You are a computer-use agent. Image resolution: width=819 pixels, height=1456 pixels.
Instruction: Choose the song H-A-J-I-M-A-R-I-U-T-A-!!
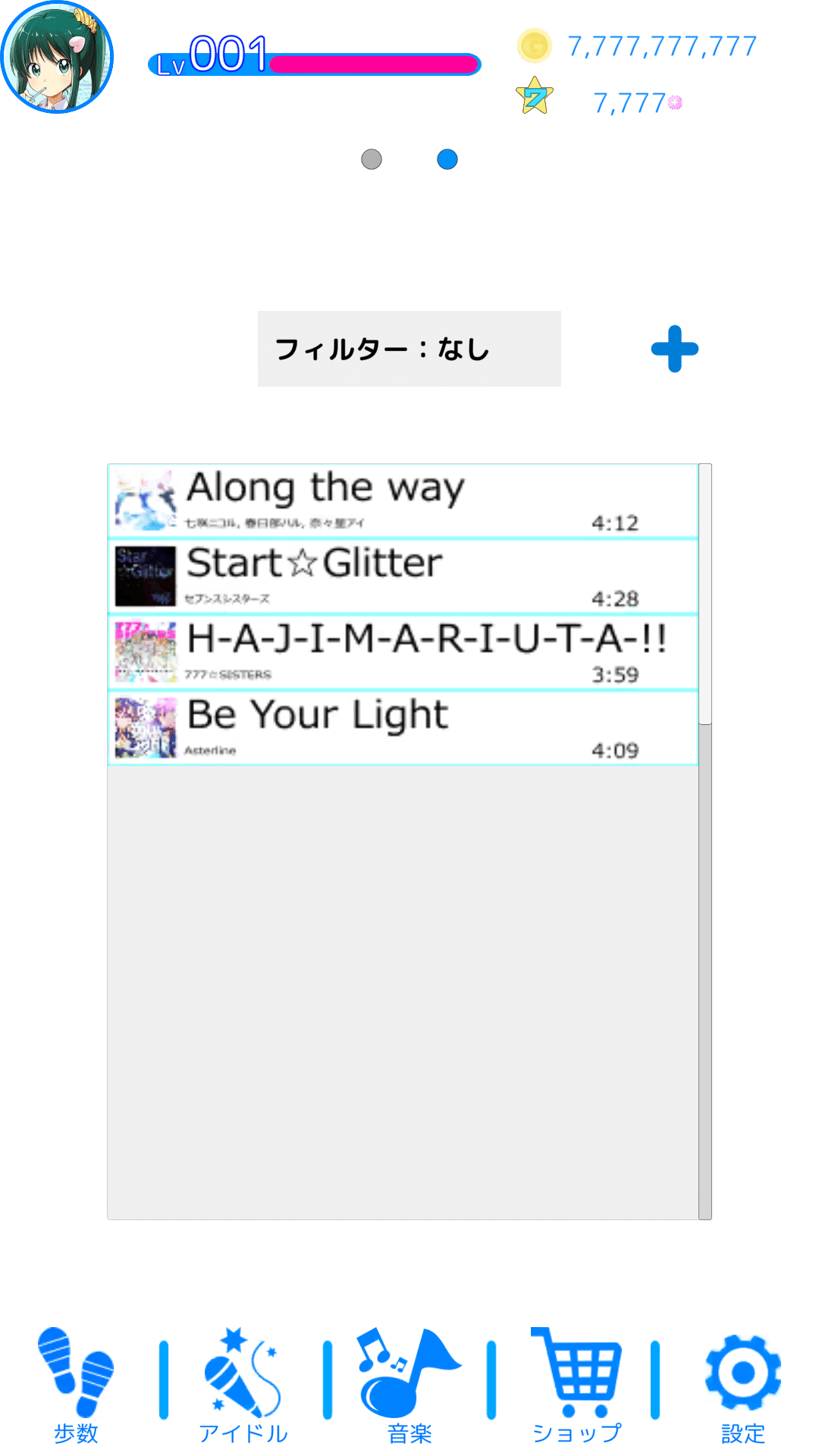[403, 652]
